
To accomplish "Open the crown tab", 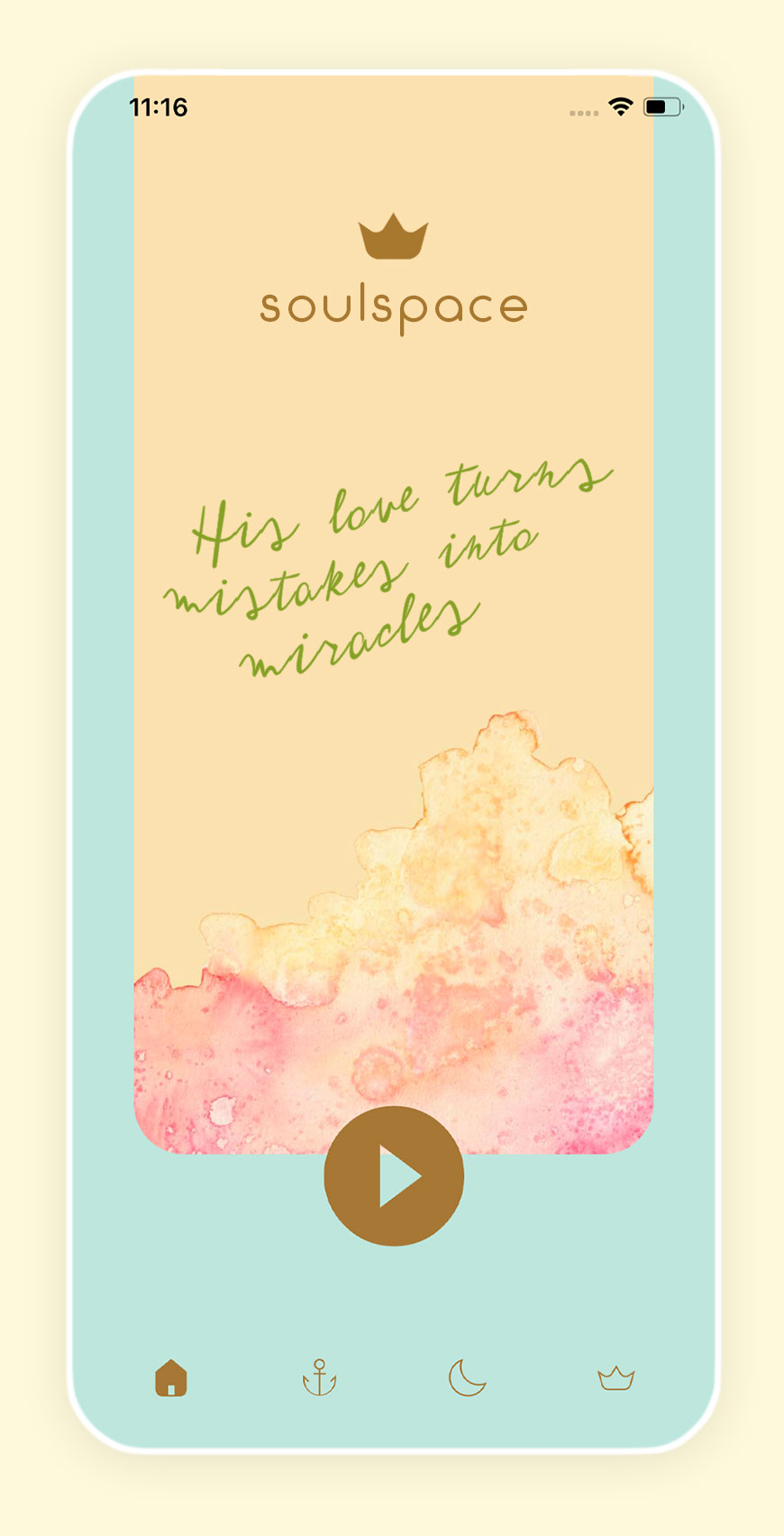I will (x=616, y=1378).
